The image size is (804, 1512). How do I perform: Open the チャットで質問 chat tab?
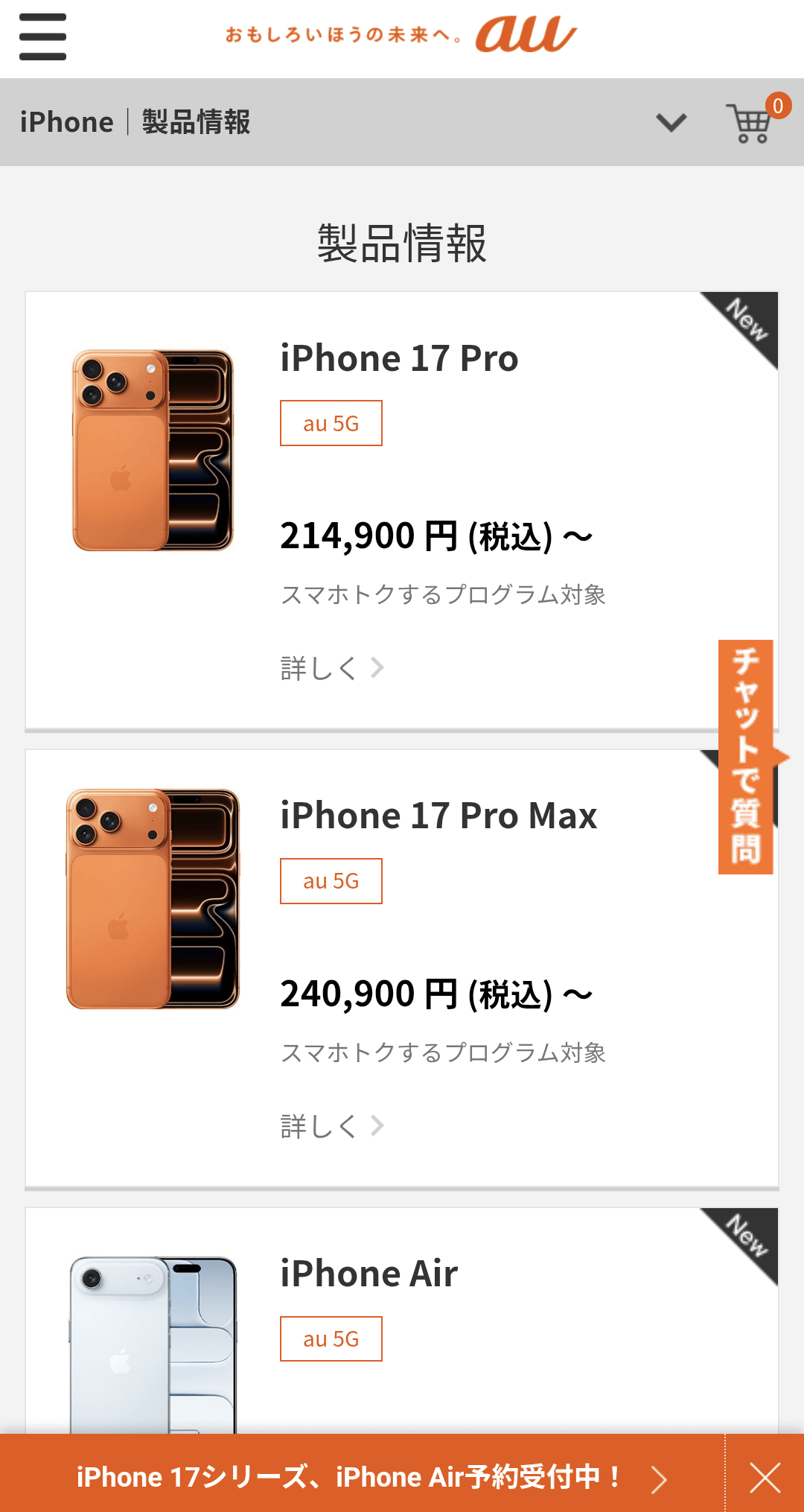click(x=746, y=756)
